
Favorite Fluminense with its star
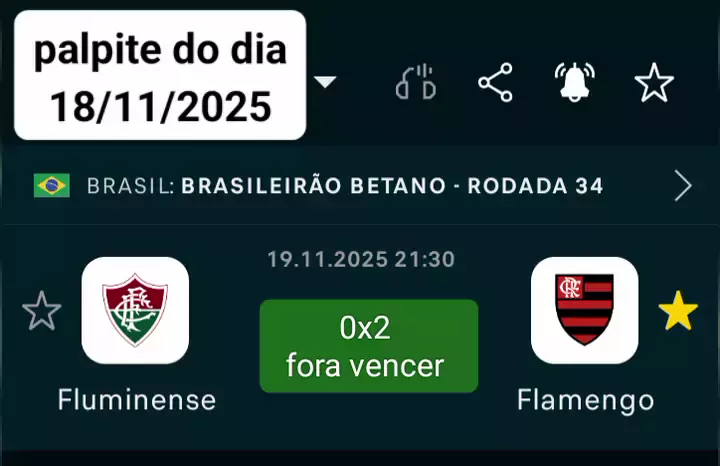(x=42, y=312)
